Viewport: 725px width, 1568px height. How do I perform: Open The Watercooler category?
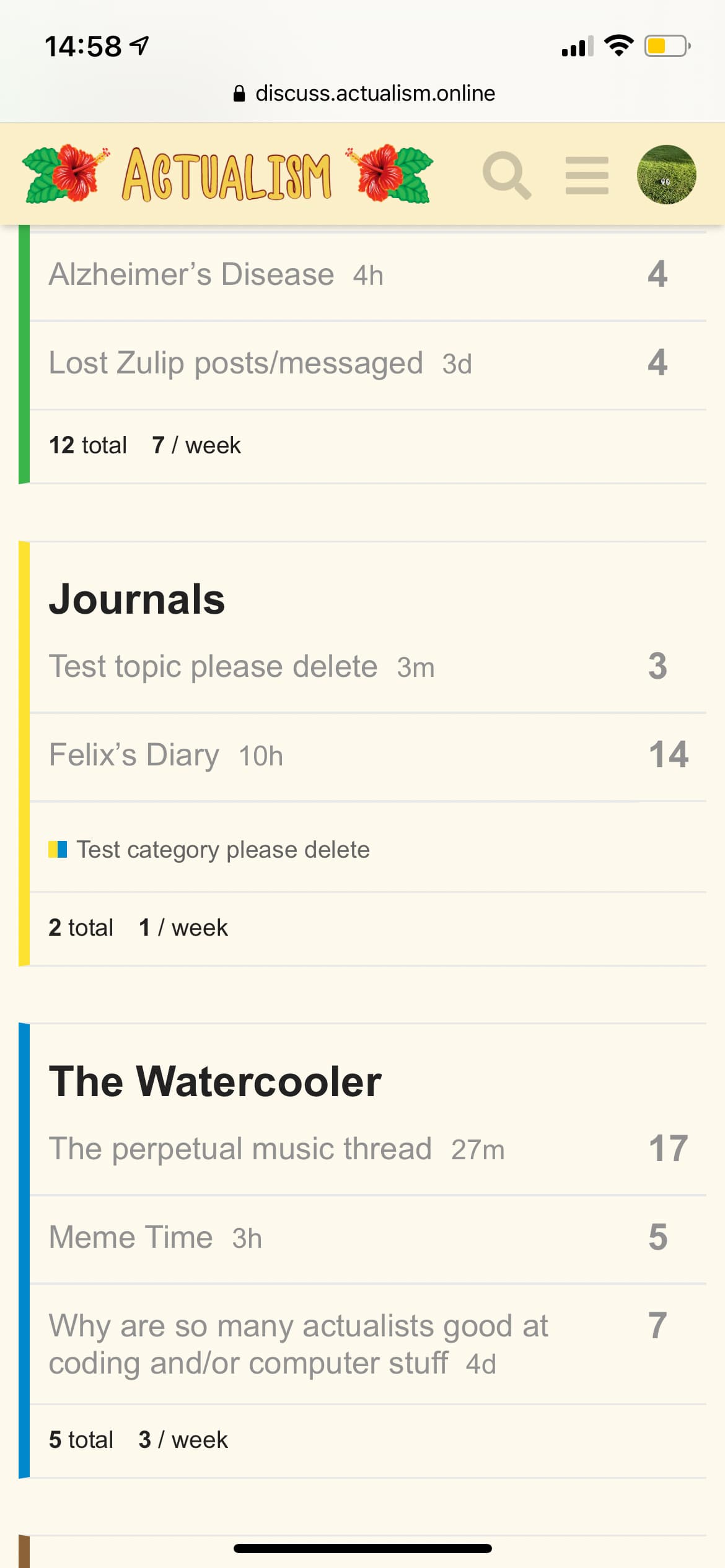[x=215, y=1081]
